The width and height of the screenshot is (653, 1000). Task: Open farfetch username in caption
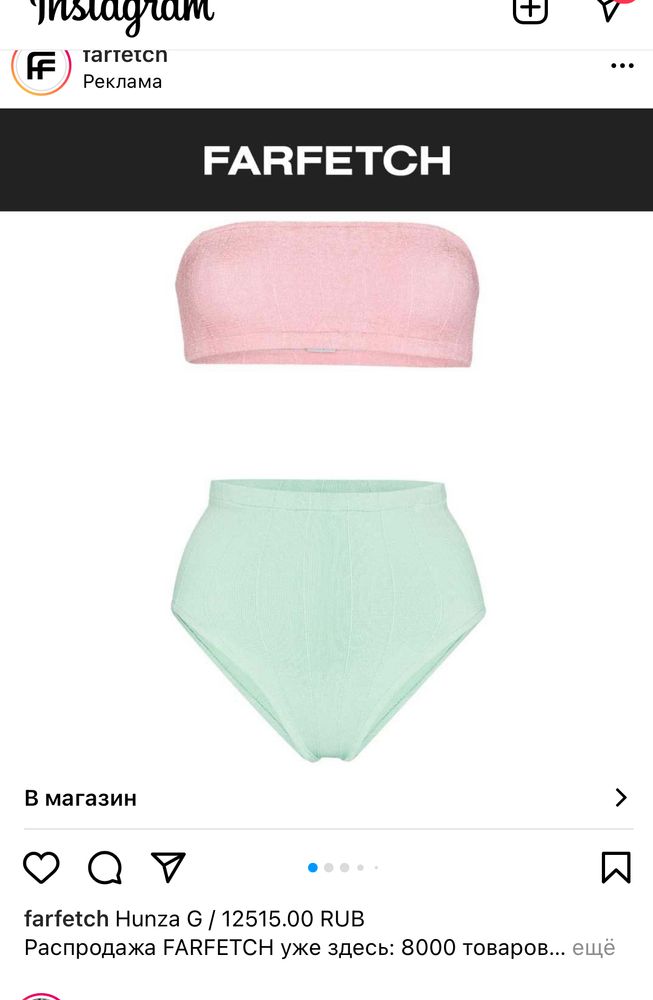tap(66, 918)
